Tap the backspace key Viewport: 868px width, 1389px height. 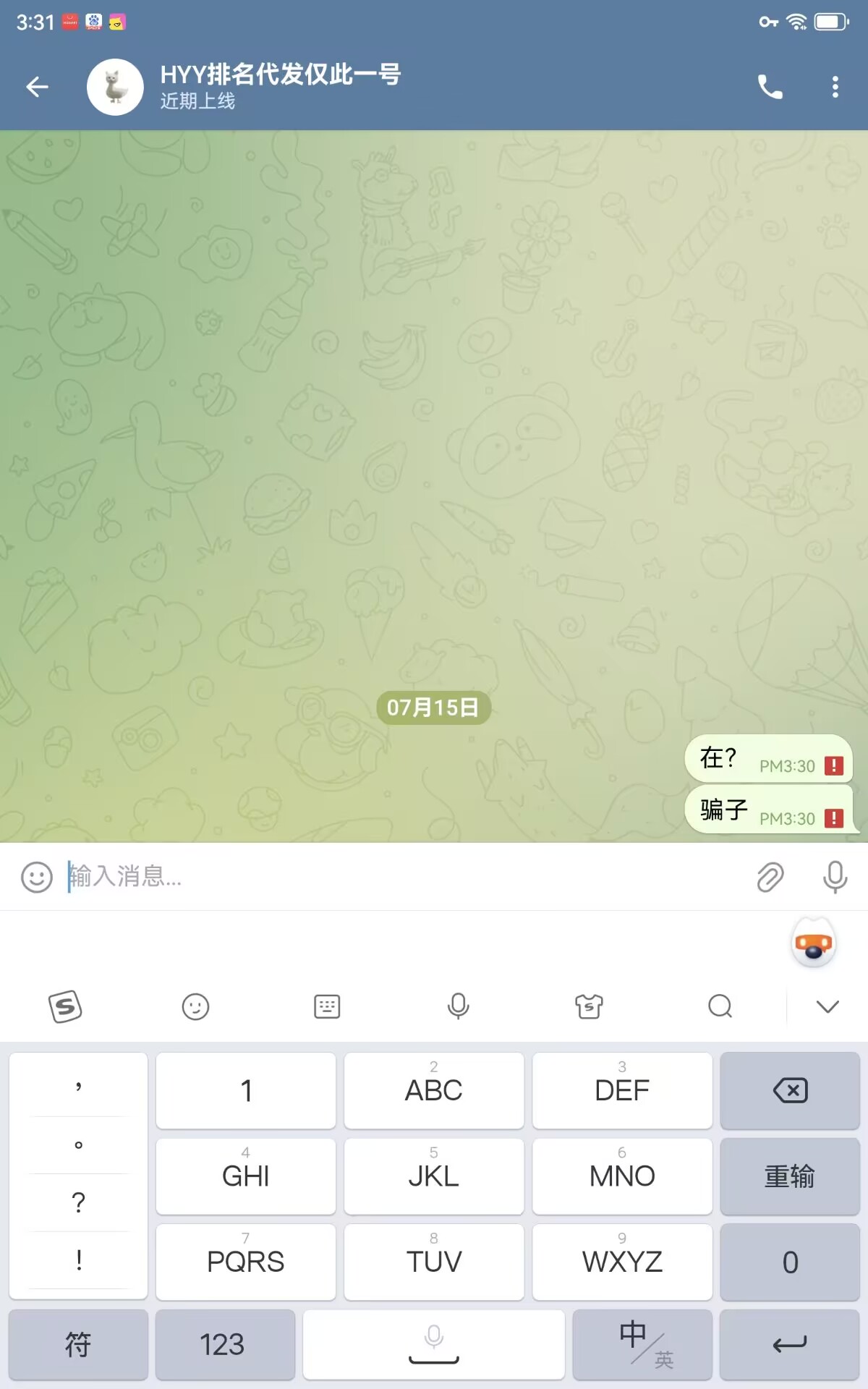click(790, 1090)
